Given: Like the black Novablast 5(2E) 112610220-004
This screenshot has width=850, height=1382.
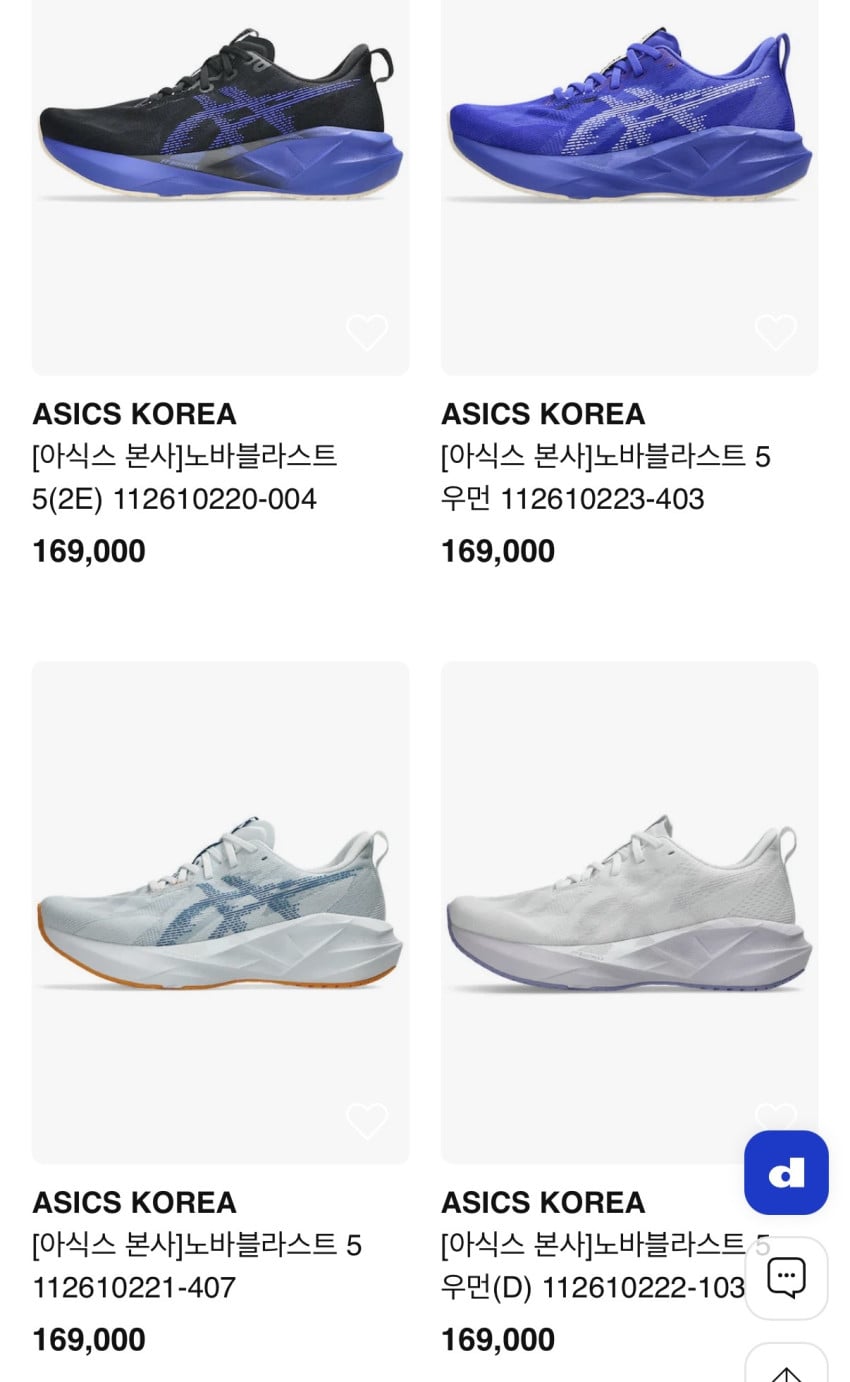Looking at the screenshot, I should click(367, 332).
